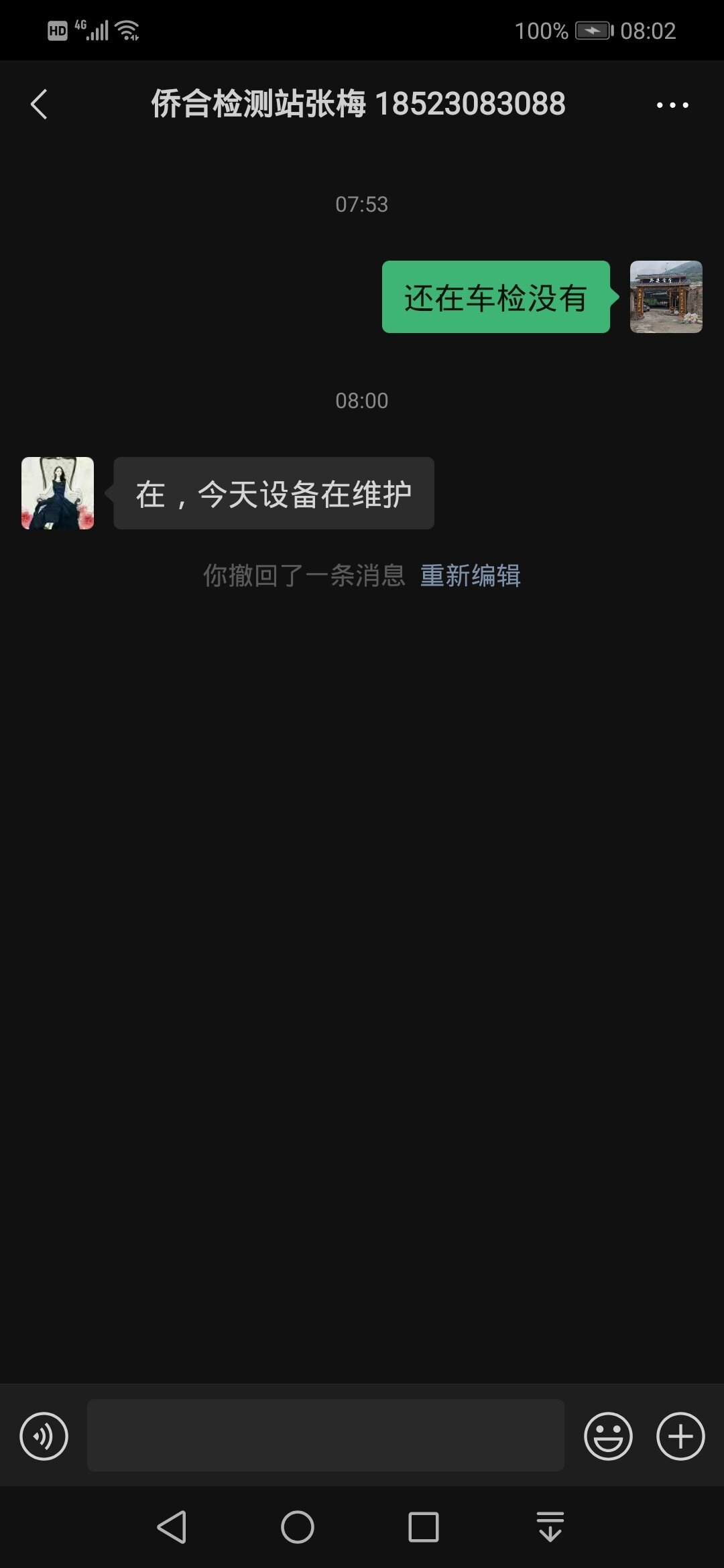Screen dimensions: 724x1568
Task: Switch to voice message input
Action: point(44,1436)
